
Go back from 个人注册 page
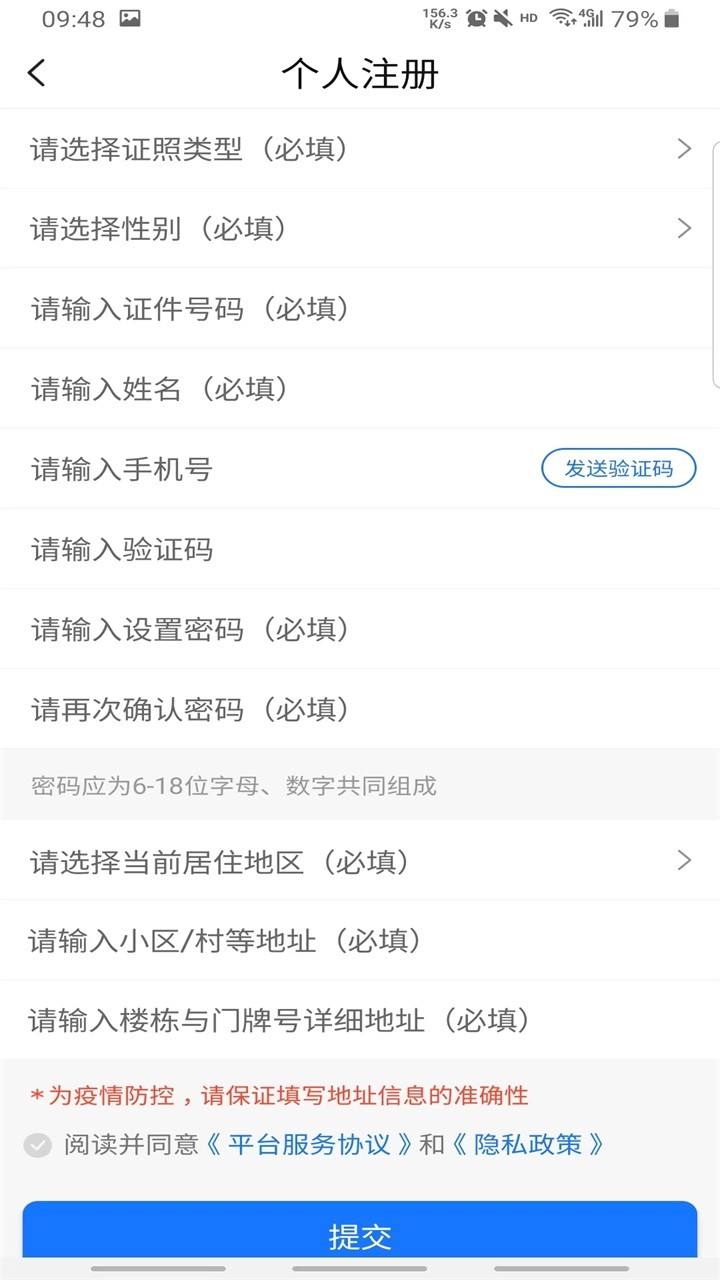37,73
